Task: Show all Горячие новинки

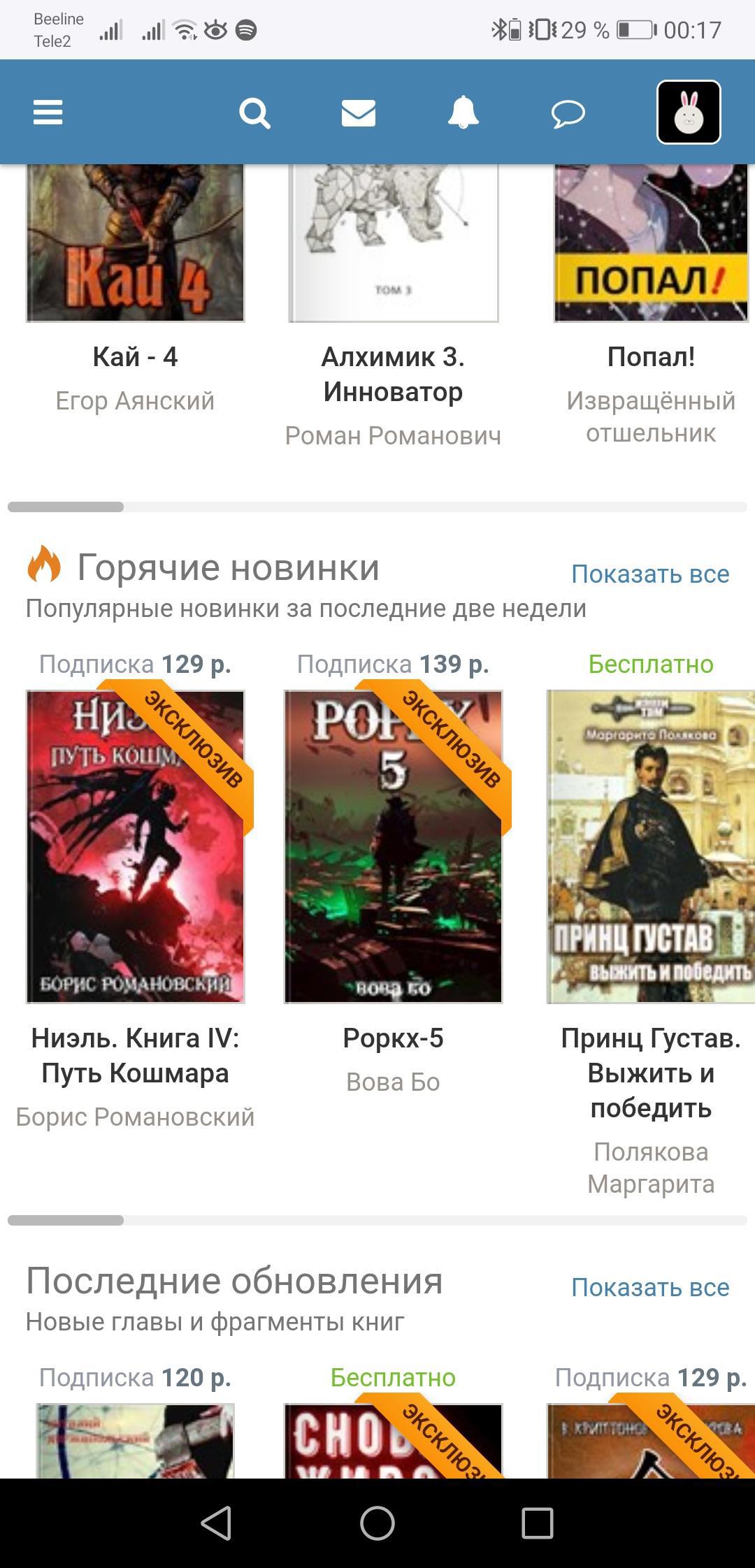Action: tap(650, 574)
